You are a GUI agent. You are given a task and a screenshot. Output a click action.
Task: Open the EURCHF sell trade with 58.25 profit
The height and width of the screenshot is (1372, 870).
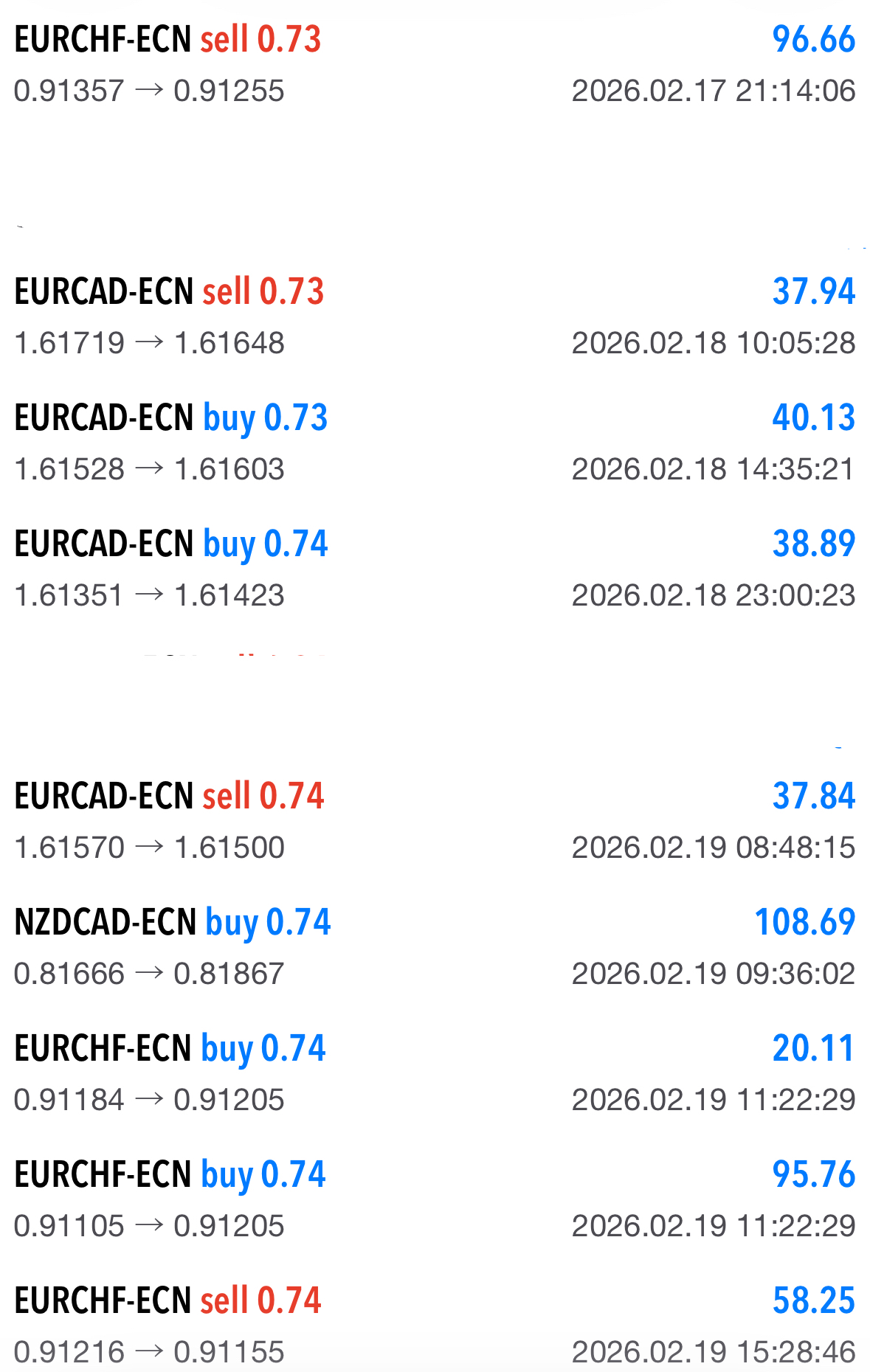pos(435,1326)
